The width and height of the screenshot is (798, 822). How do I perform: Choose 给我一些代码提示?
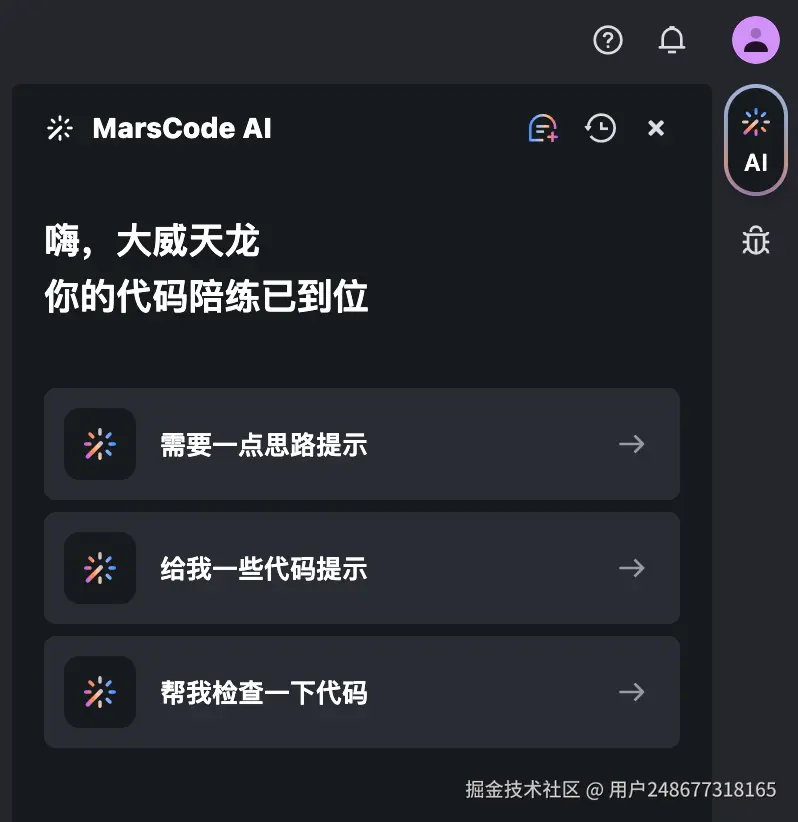(361, 568)
